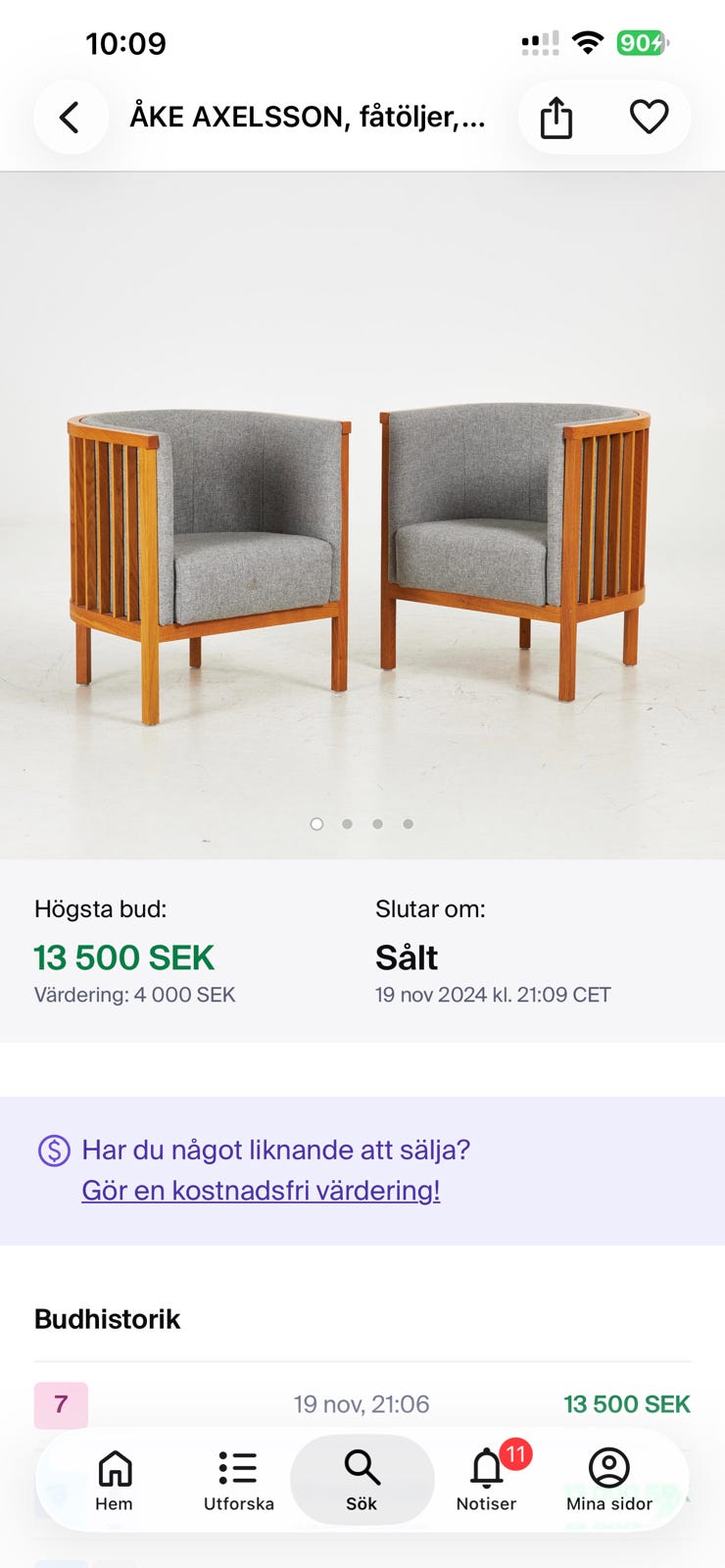Click the valuation dollar-circle icon

tap(51, 1150)
